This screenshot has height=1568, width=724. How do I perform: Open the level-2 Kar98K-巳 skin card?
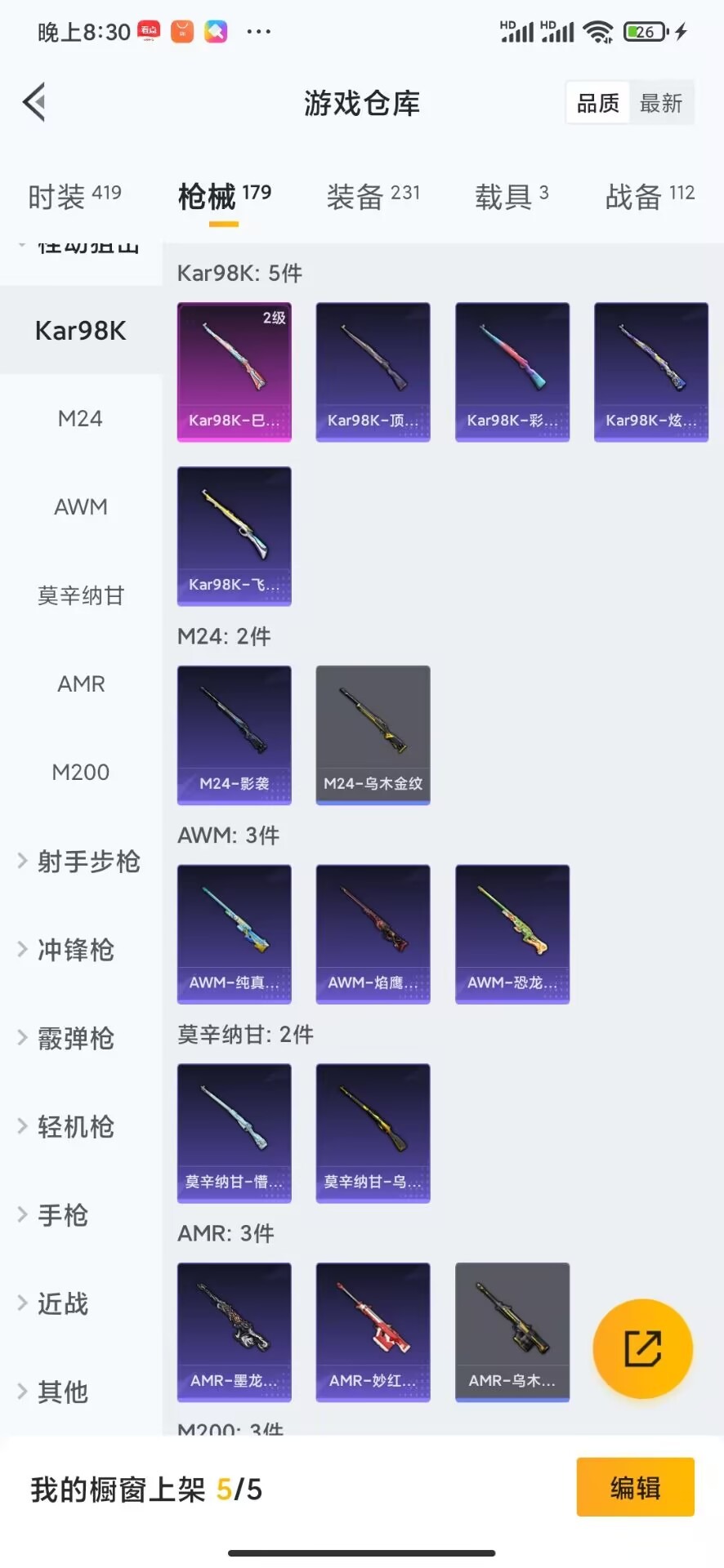pos(235,372)
